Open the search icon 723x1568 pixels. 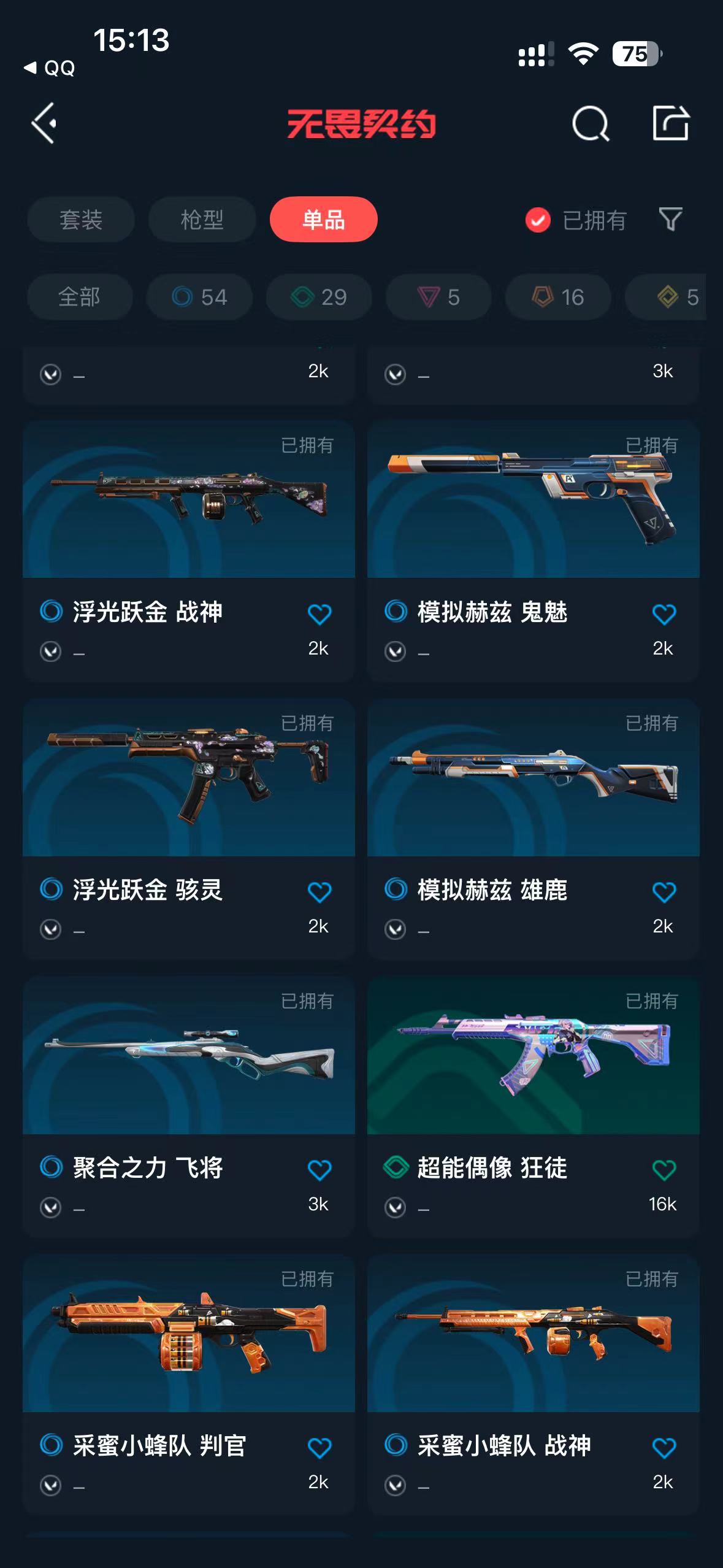[x=590, y=123]
